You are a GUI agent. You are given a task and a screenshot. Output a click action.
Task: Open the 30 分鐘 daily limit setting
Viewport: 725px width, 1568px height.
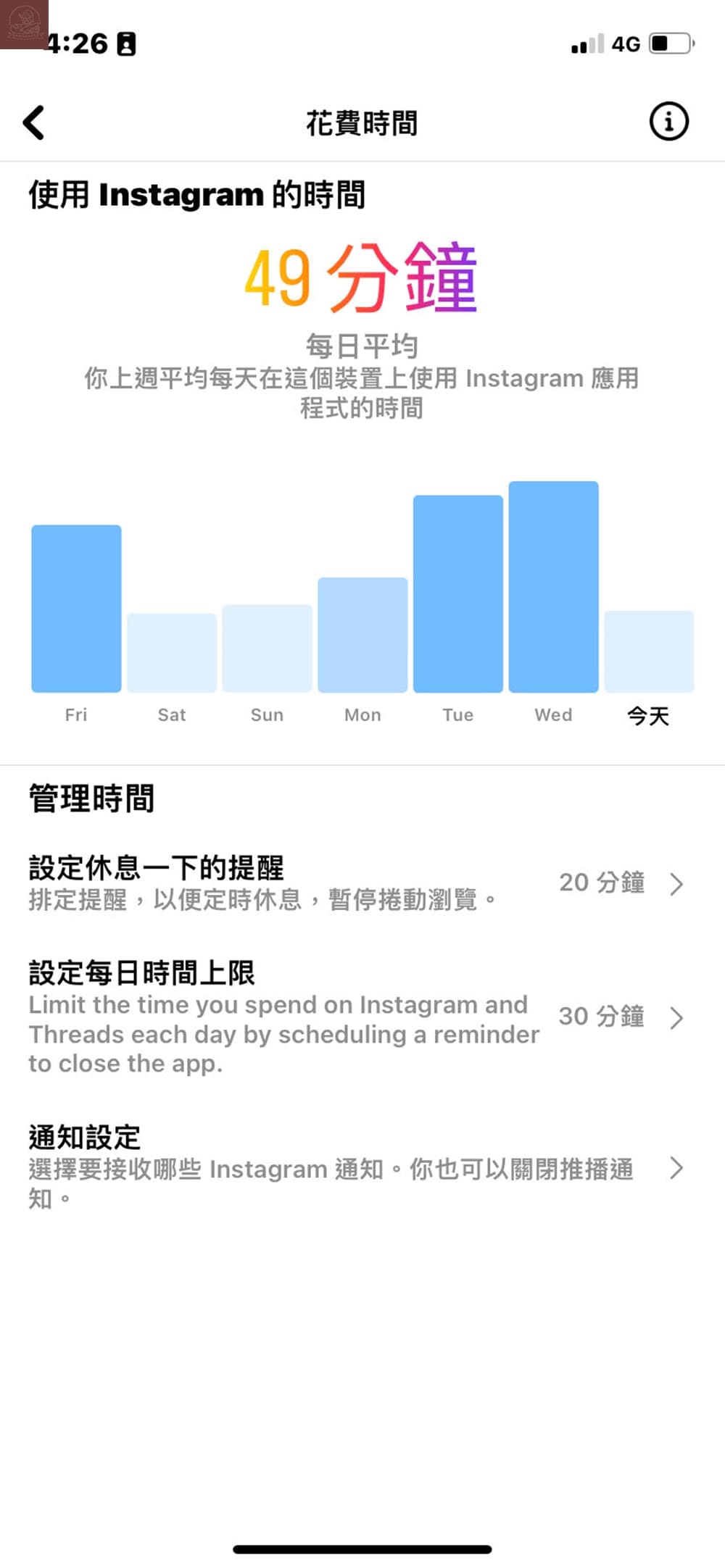point(602,1017)
